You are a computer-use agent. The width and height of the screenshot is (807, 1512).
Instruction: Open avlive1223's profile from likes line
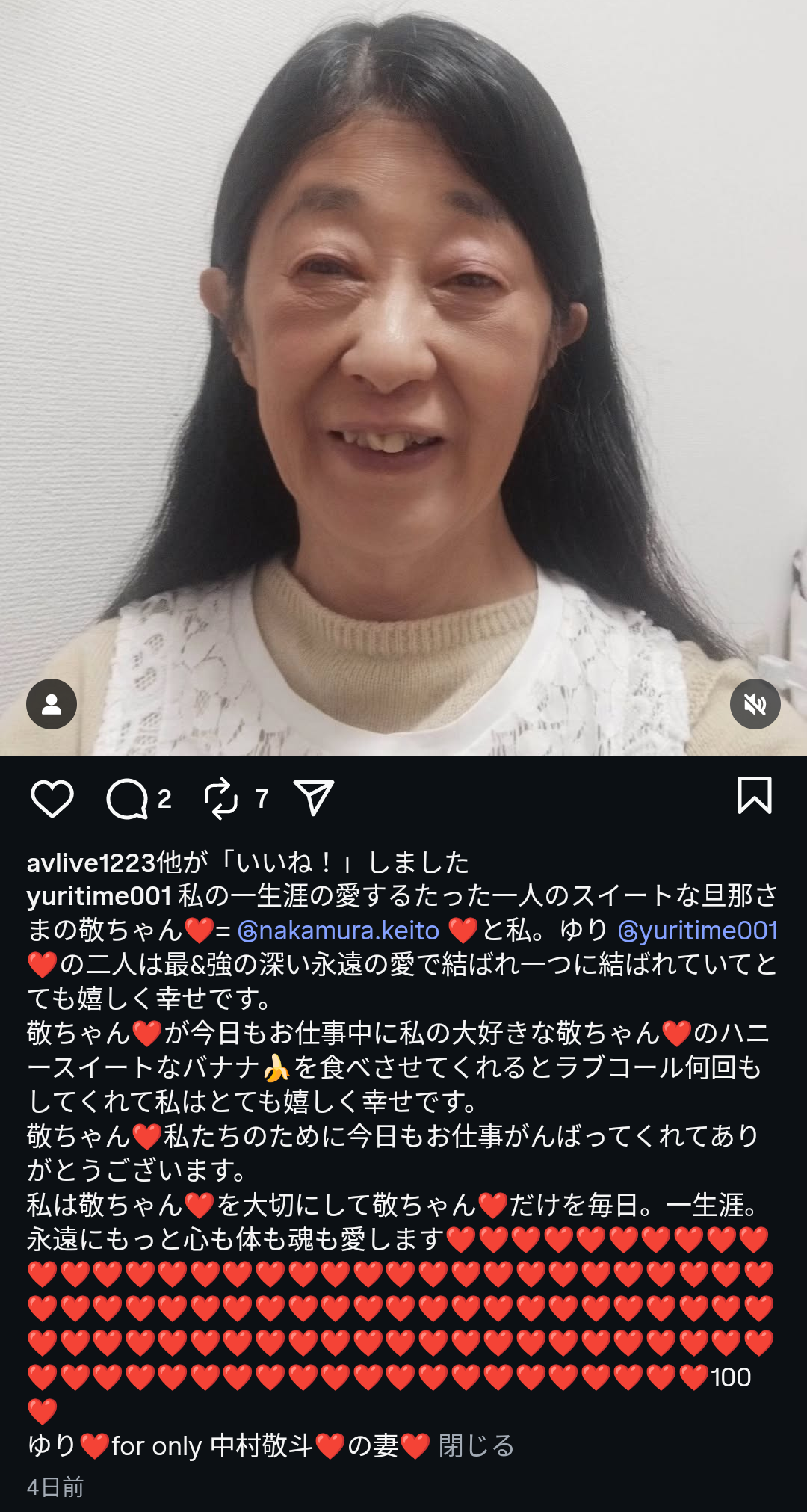[90, 863]
